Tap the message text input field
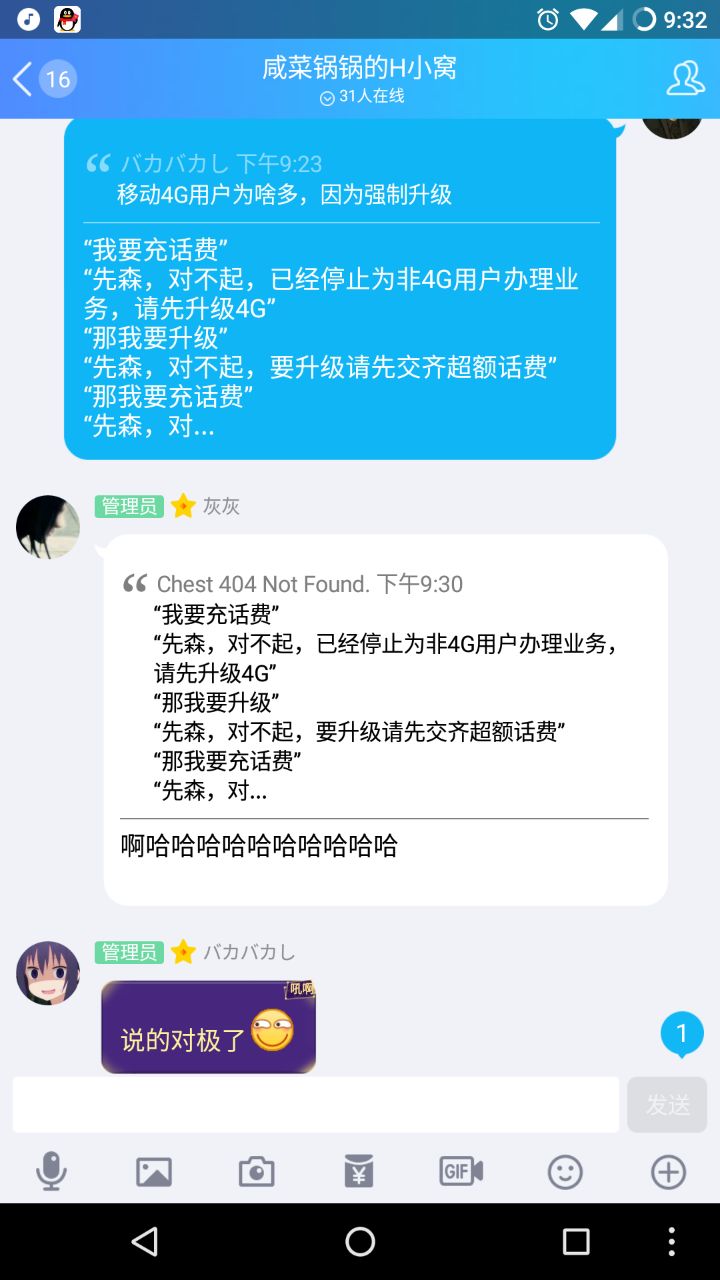 coord(316,1104)
